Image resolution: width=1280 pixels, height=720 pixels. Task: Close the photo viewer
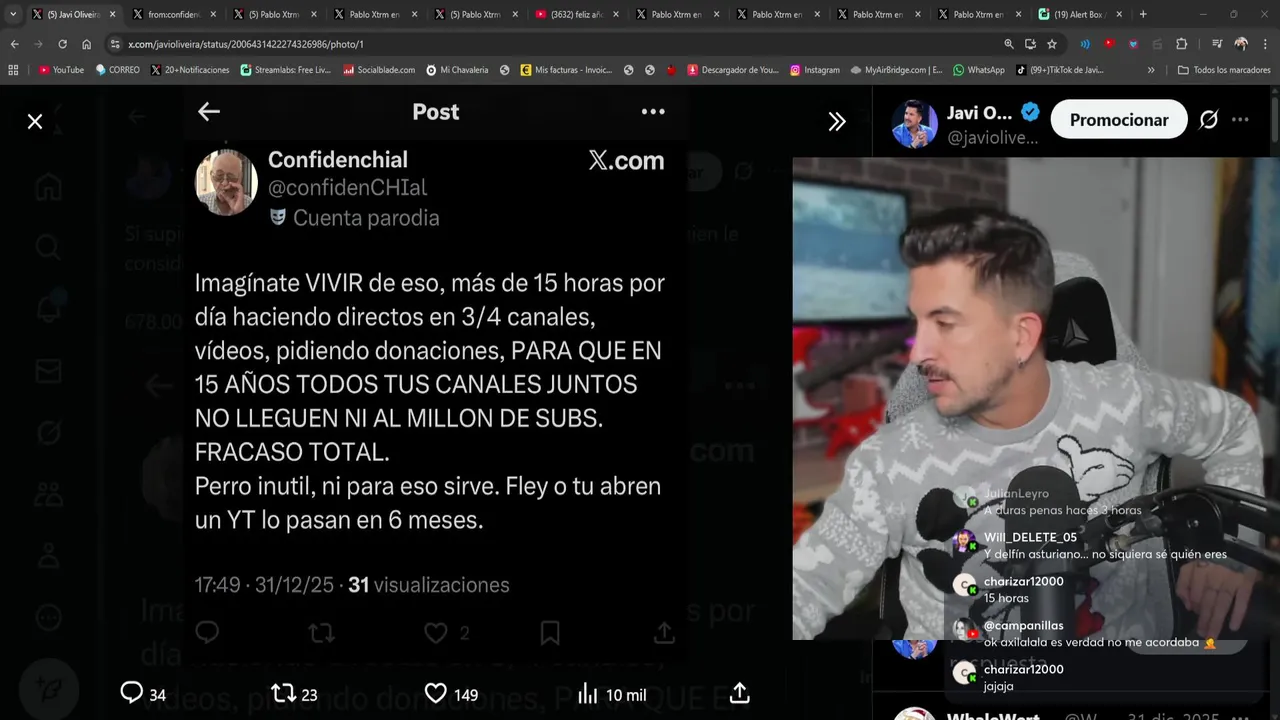coord(35,121)
